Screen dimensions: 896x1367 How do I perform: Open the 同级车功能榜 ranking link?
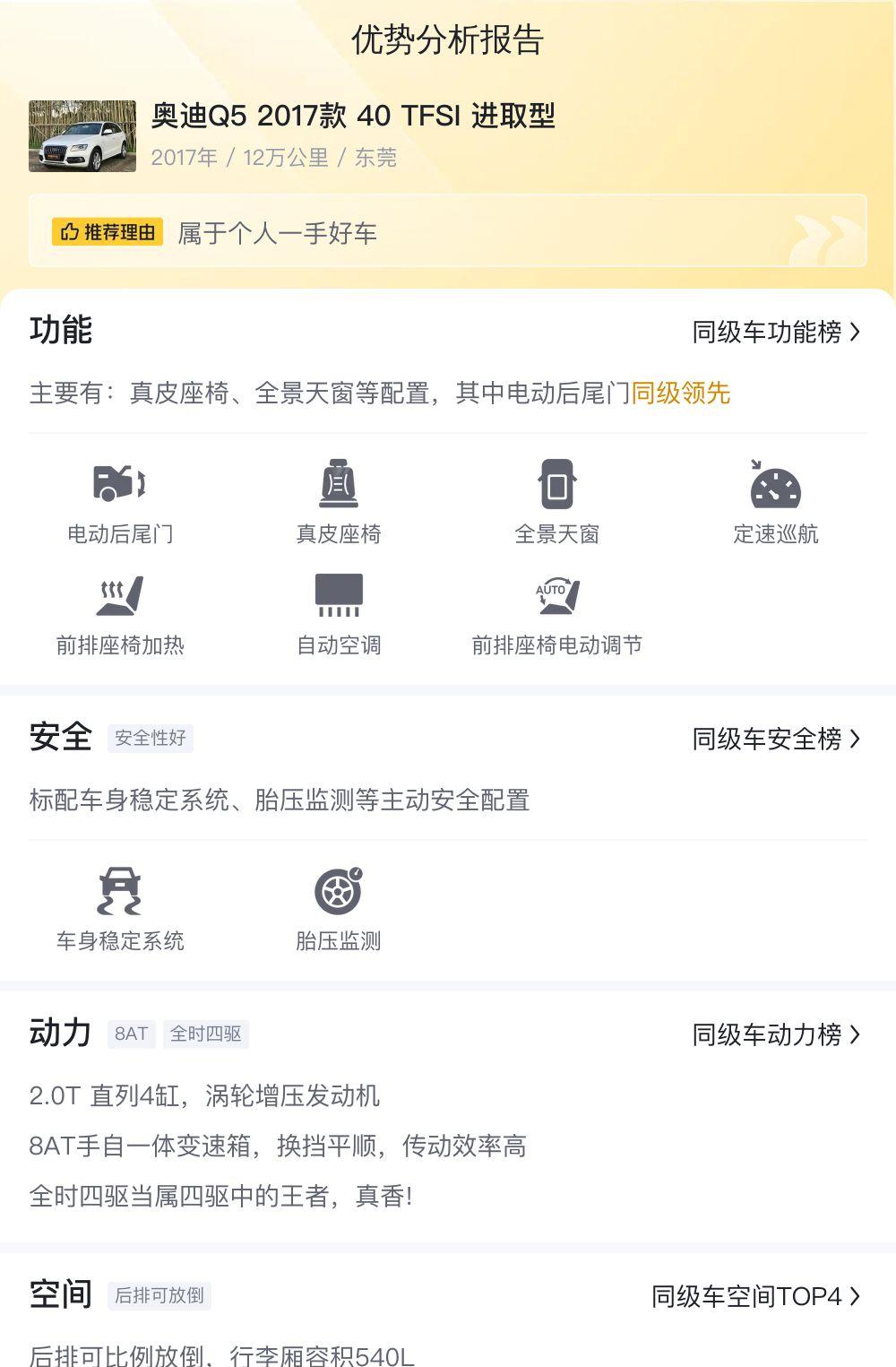[x=775, y=333]
